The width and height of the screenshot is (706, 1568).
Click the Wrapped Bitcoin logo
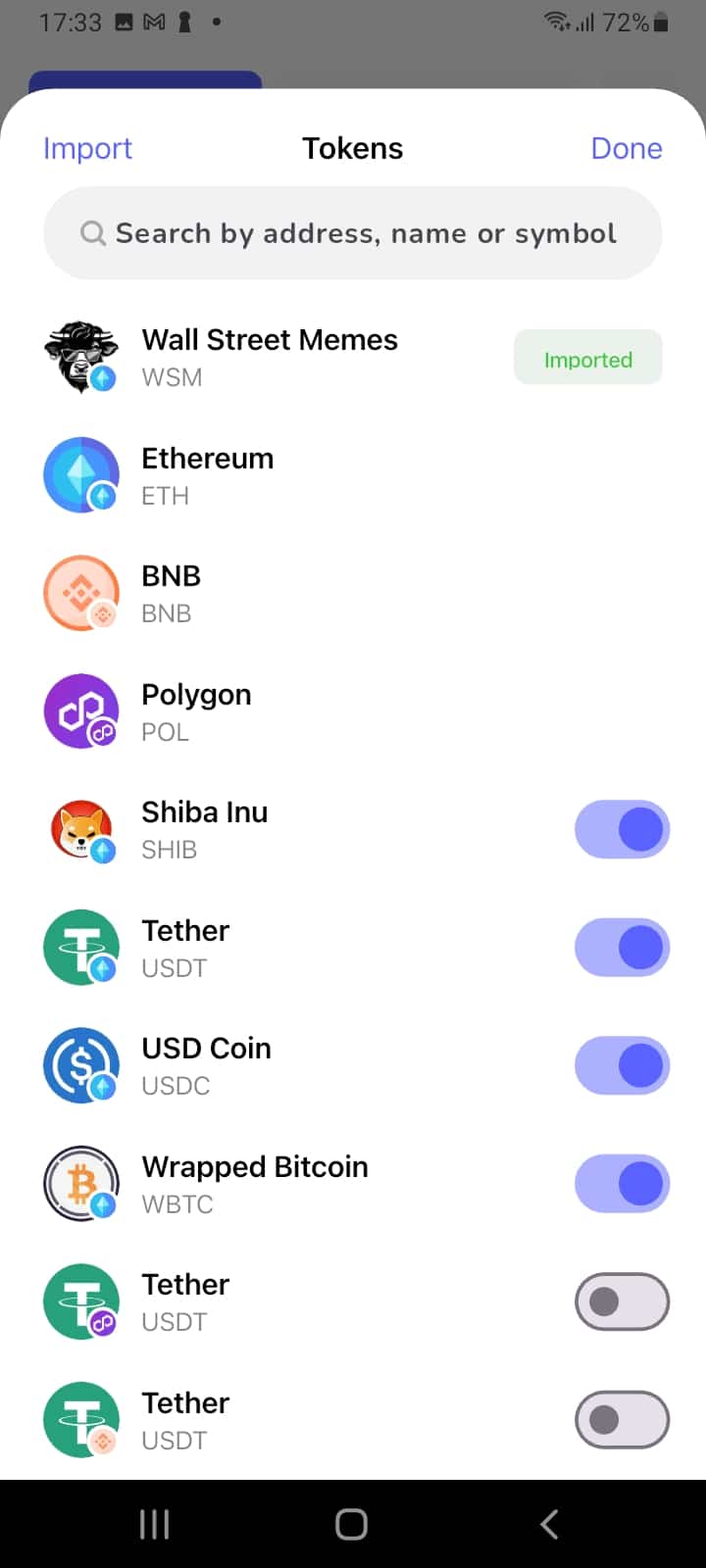(81, 1183)
